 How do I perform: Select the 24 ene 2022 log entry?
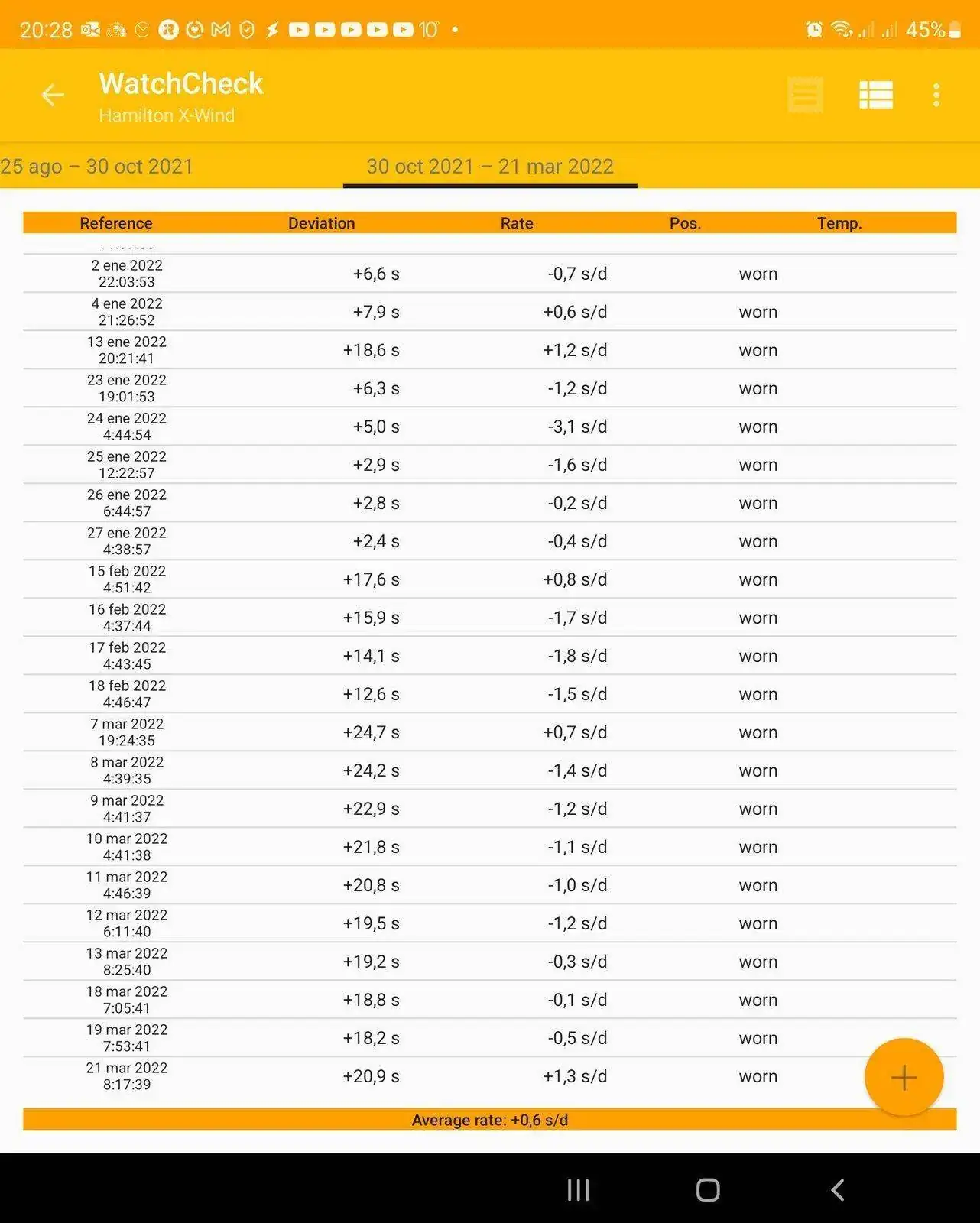pyautogui.click(x=489, y=427)
